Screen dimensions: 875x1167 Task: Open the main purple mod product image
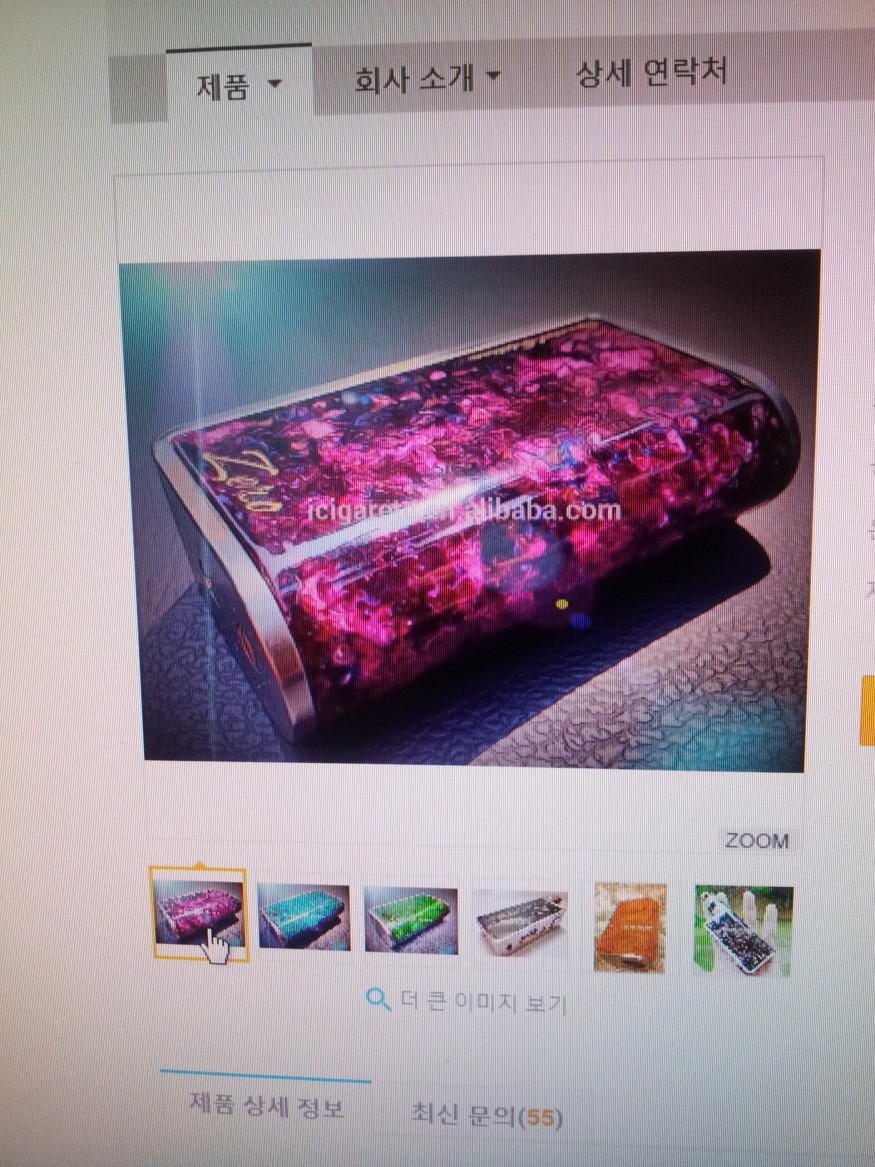tap(470, 510)
